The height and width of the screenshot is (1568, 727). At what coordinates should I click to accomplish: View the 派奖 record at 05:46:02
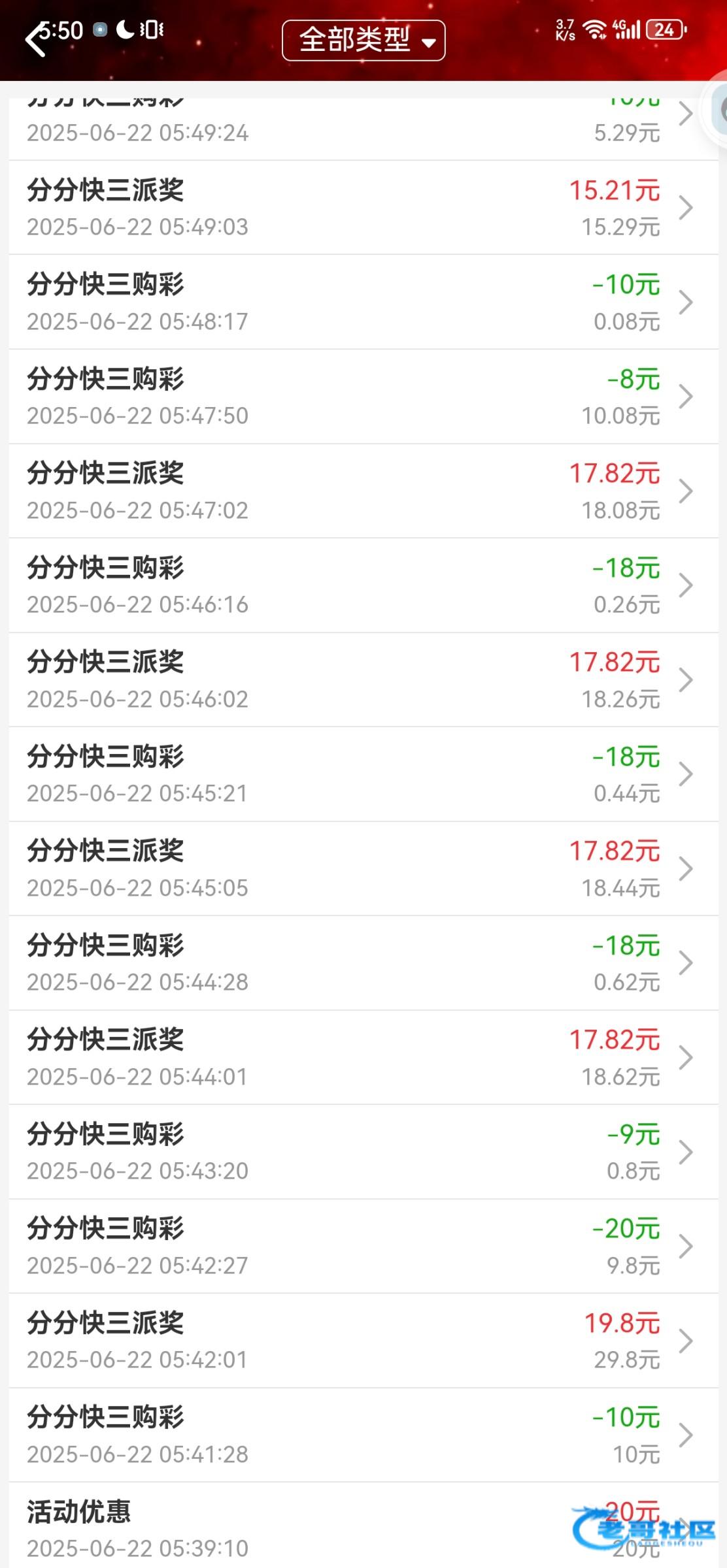coord(363,679)
